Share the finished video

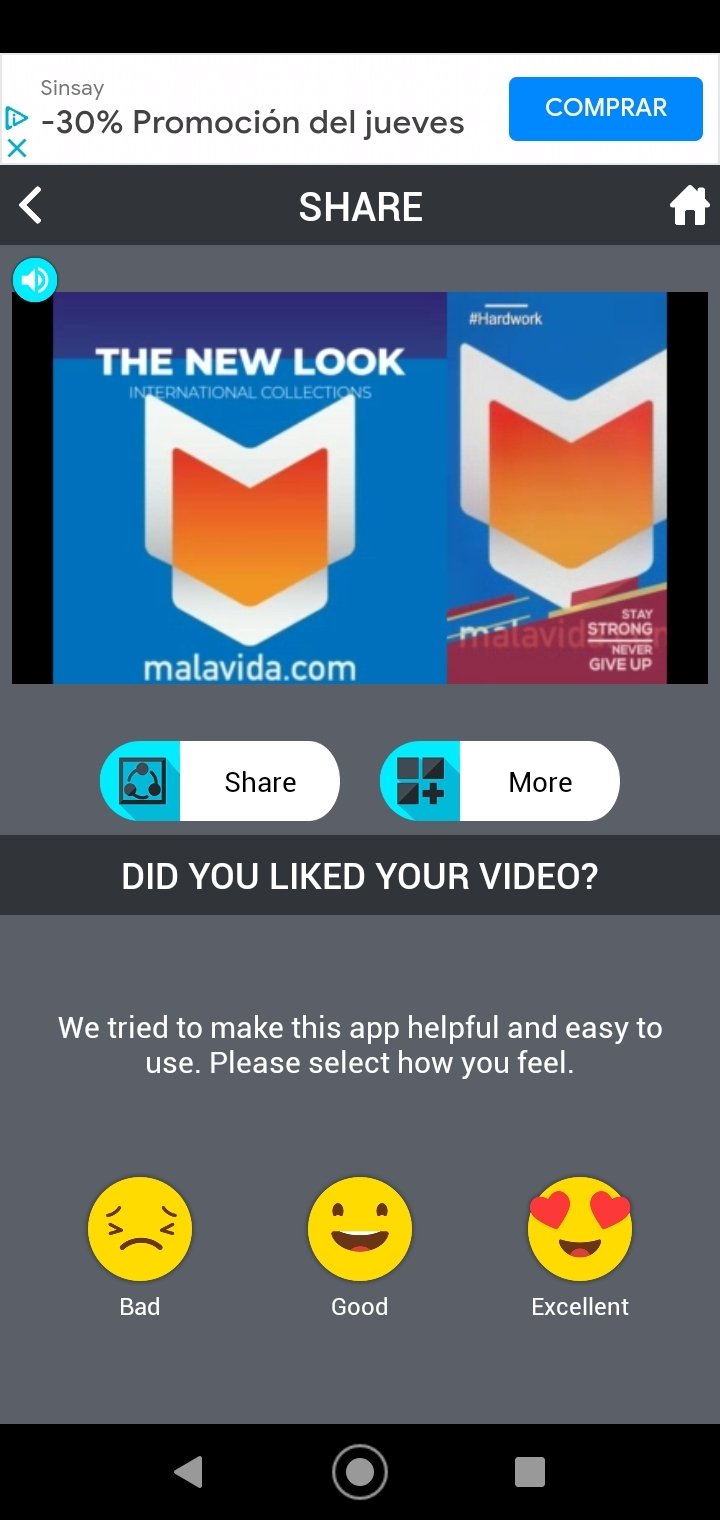coord(220,781)
